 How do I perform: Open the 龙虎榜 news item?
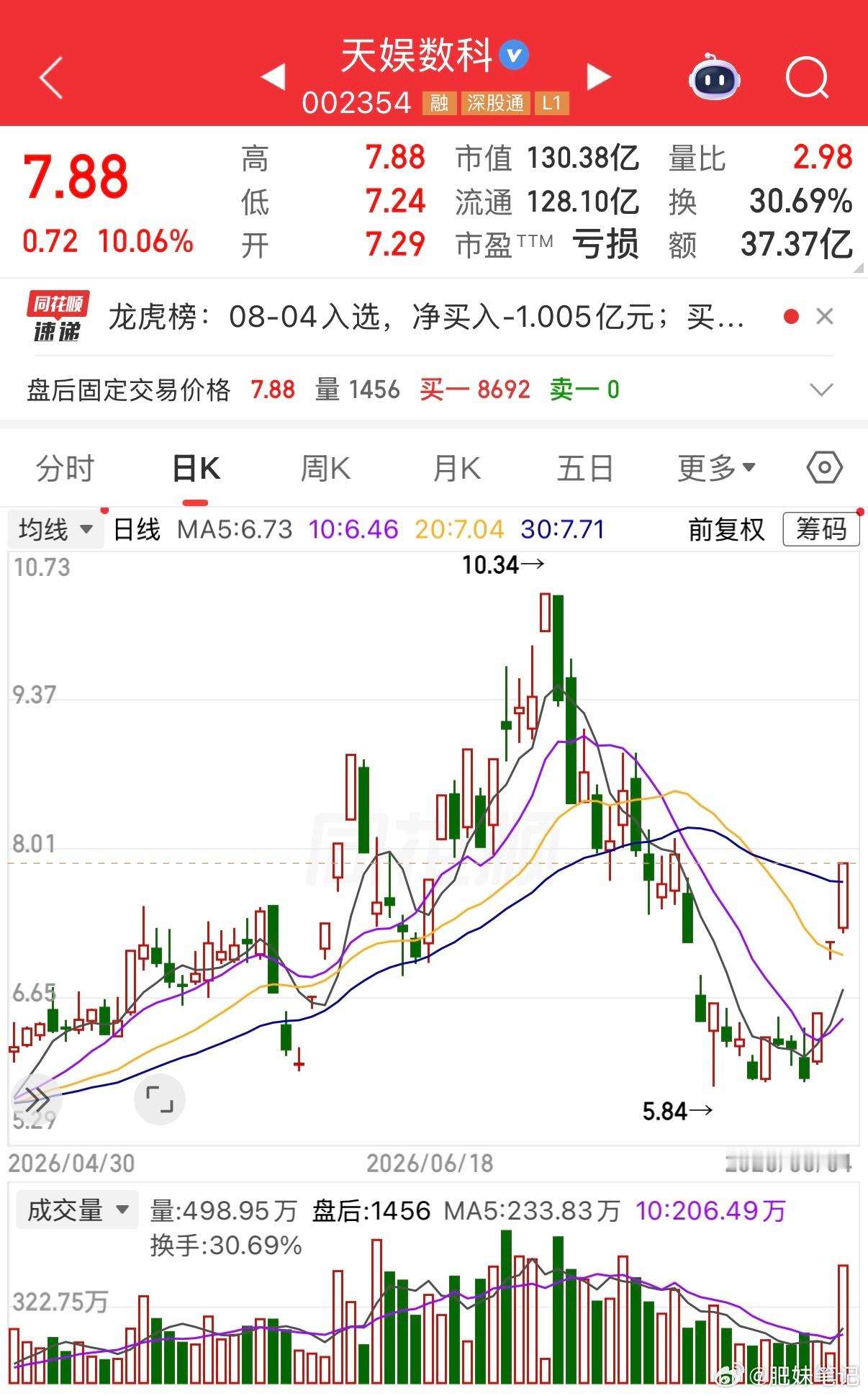426,317
